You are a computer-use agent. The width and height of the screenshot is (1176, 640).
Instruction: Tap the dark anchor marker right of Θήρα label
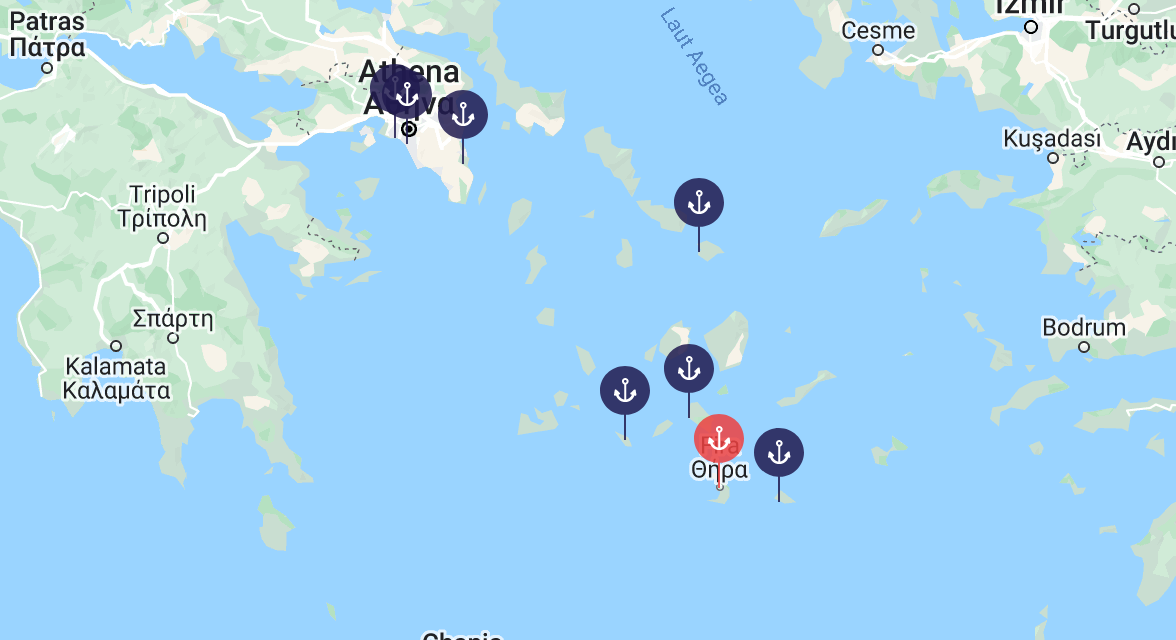pyautogui.click(x=779, y=453)
